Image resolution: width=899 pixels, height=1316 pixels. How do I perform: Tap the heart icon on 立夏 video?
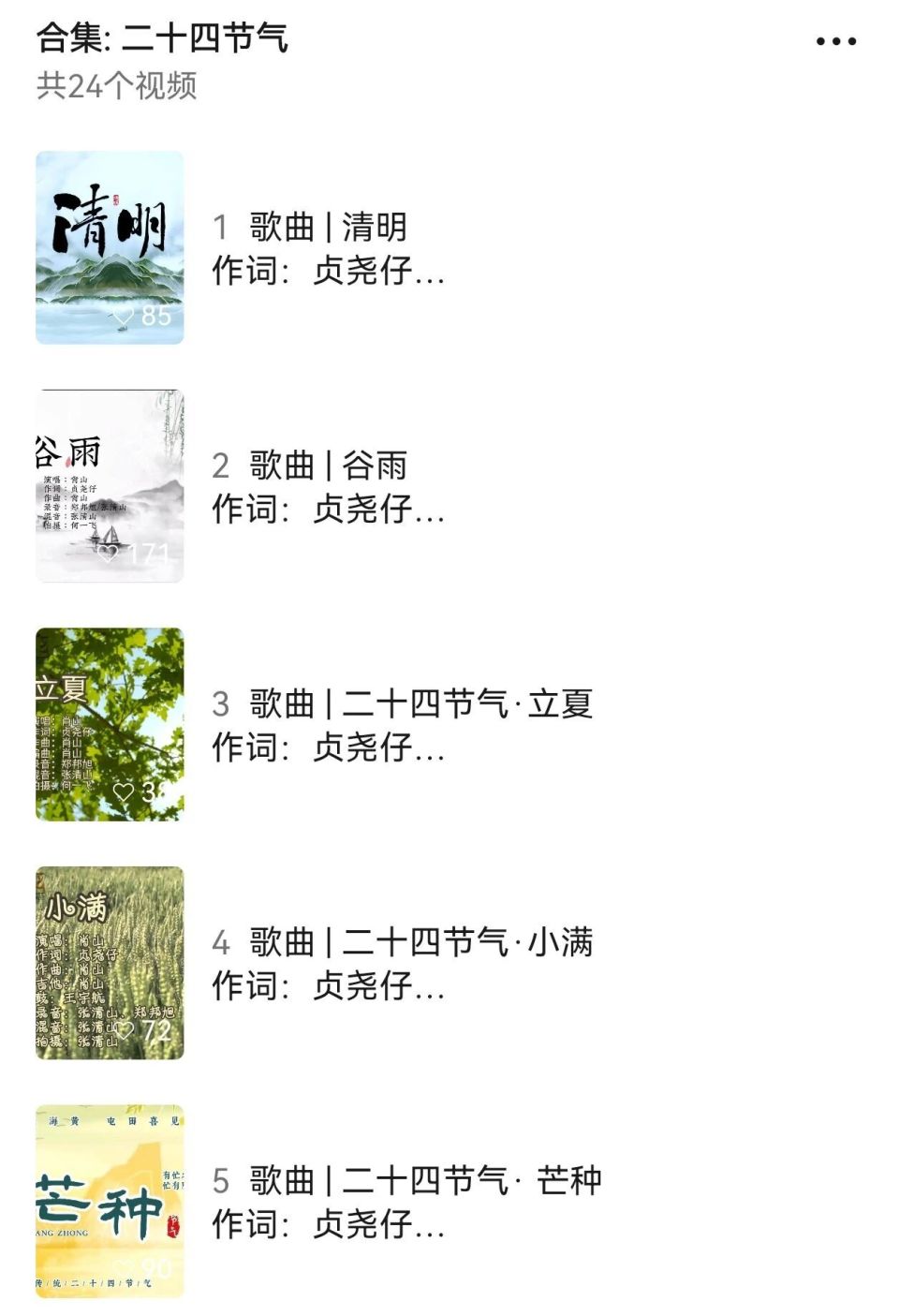(125, 791)
